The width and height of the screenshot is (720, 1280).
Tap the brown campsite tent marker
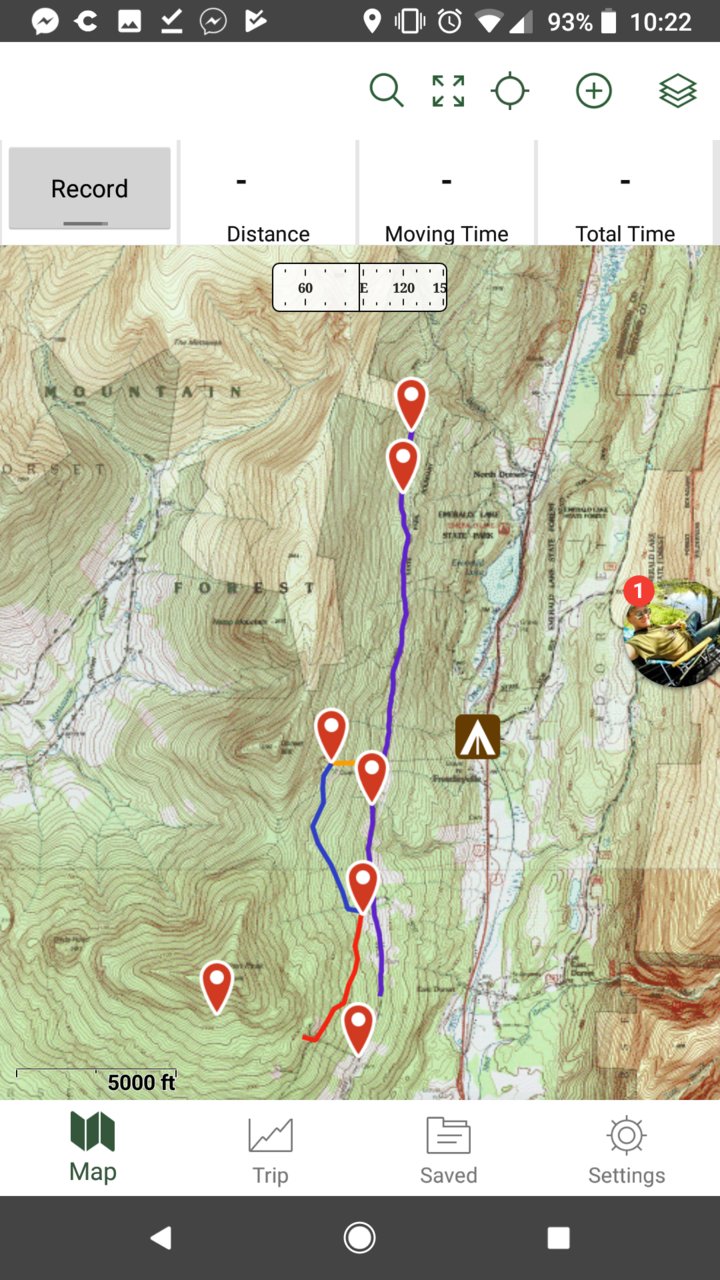tap(478, 737)
